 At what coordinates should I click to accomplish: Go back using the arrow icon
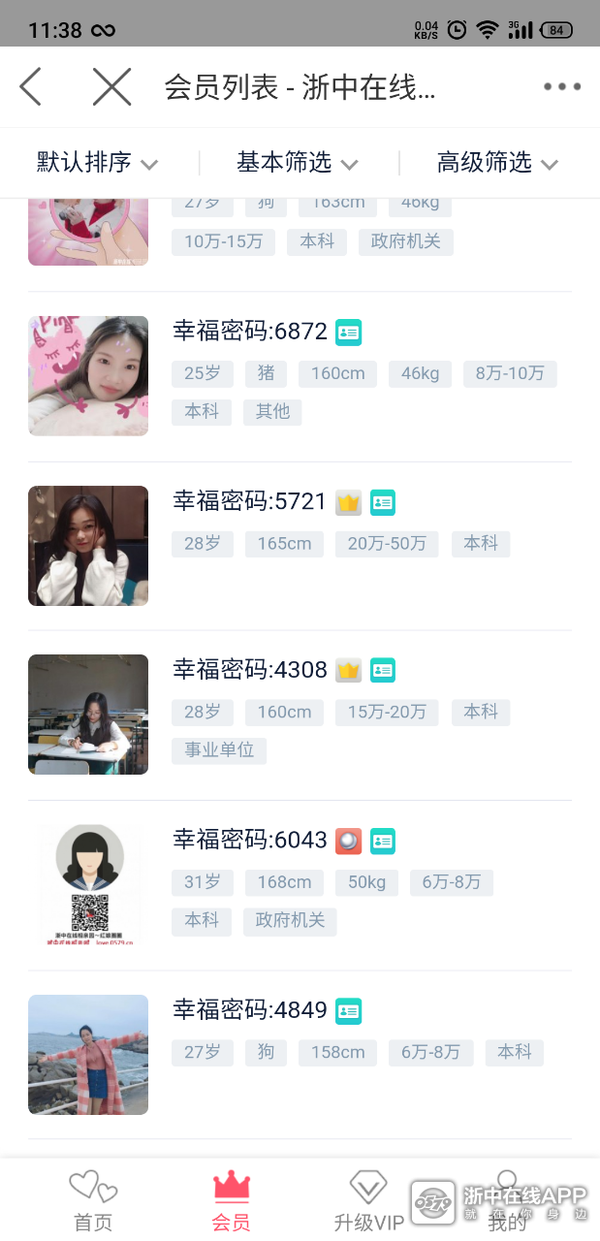click(x=32, y=87)
